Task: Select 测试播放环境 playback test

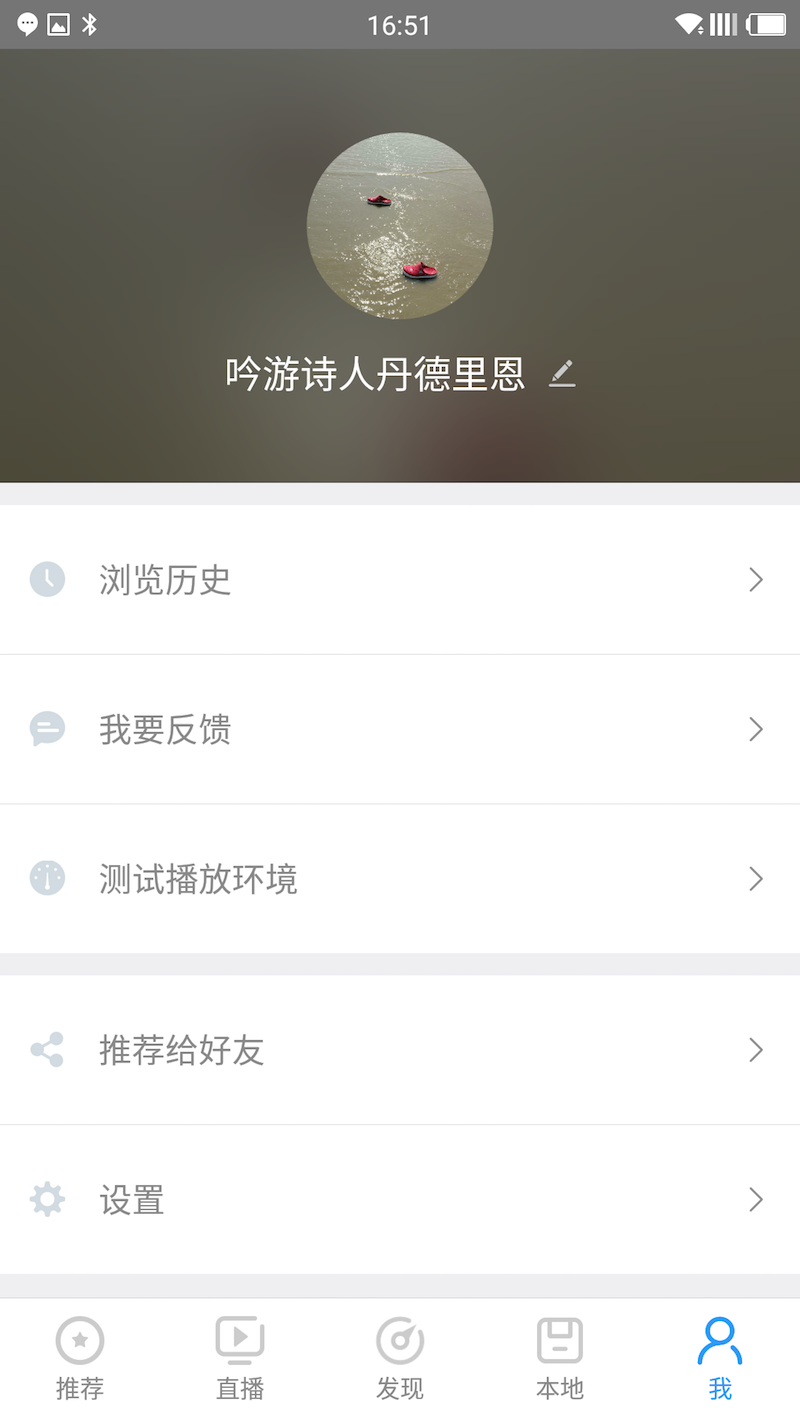Action: (x=400, y=880)
